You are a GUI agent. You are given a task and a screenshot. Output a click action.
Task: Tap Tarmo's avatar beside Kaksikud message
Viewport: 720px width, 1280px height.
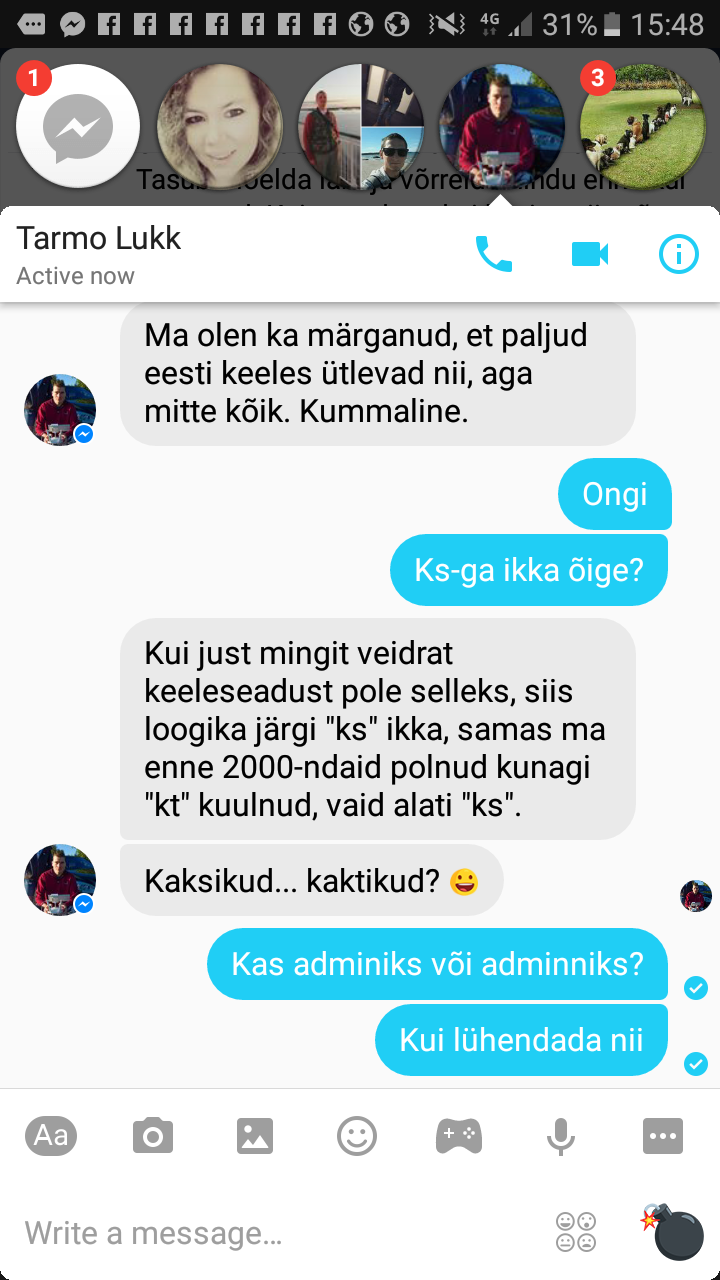(x=60, y=880)
